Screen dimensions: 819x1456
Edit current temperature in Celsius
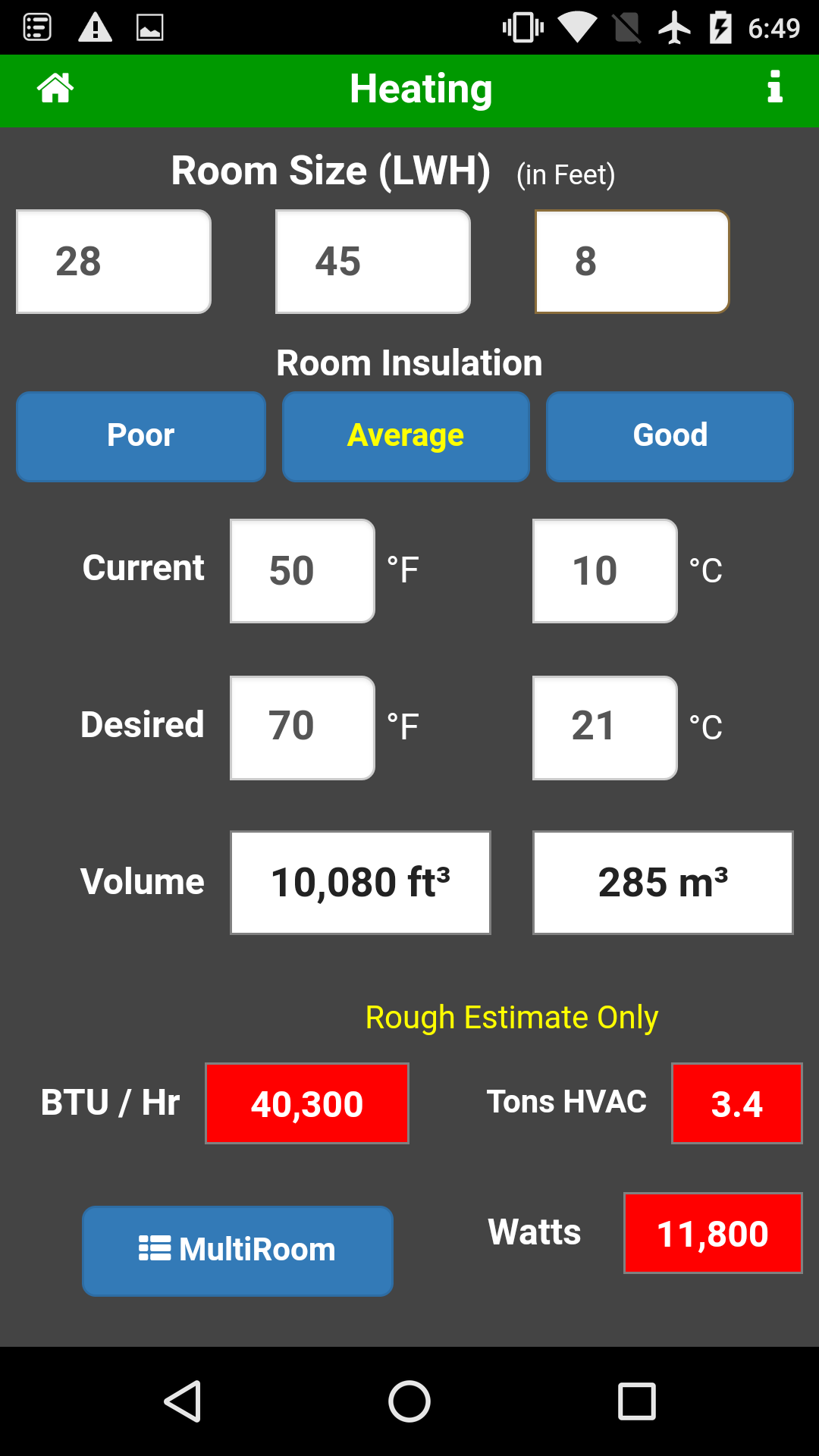coord(605,571)
